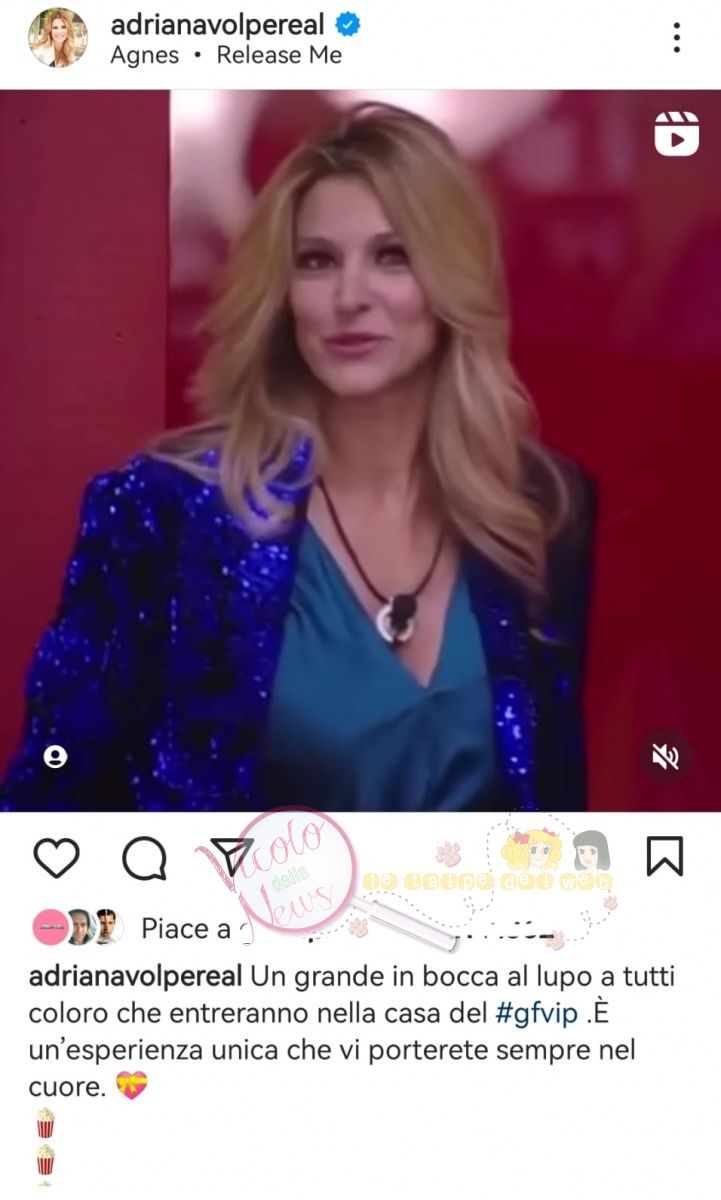Like the reel with the heart icon
Image resolution: width=721 pixels, height=1200 pixels.
[56, 857]
